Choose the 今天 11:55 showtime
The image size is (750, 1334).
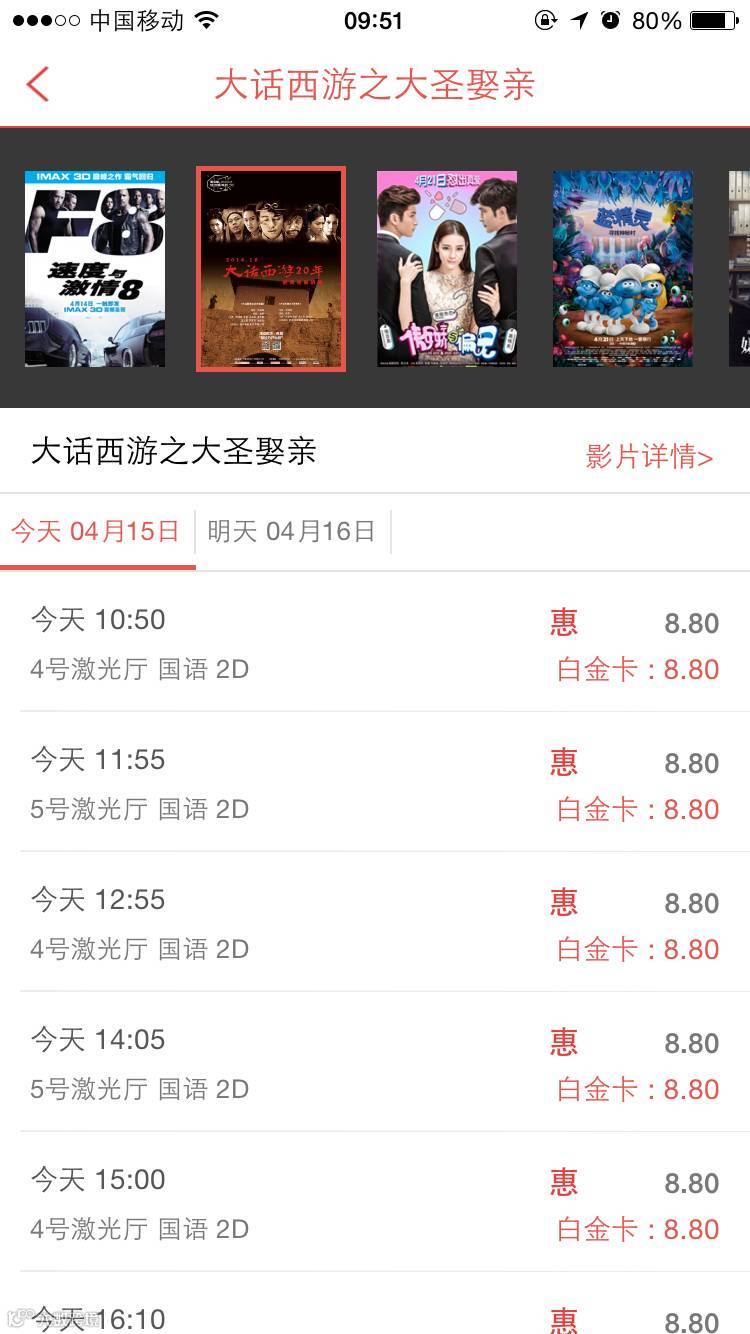pos(375,783)
